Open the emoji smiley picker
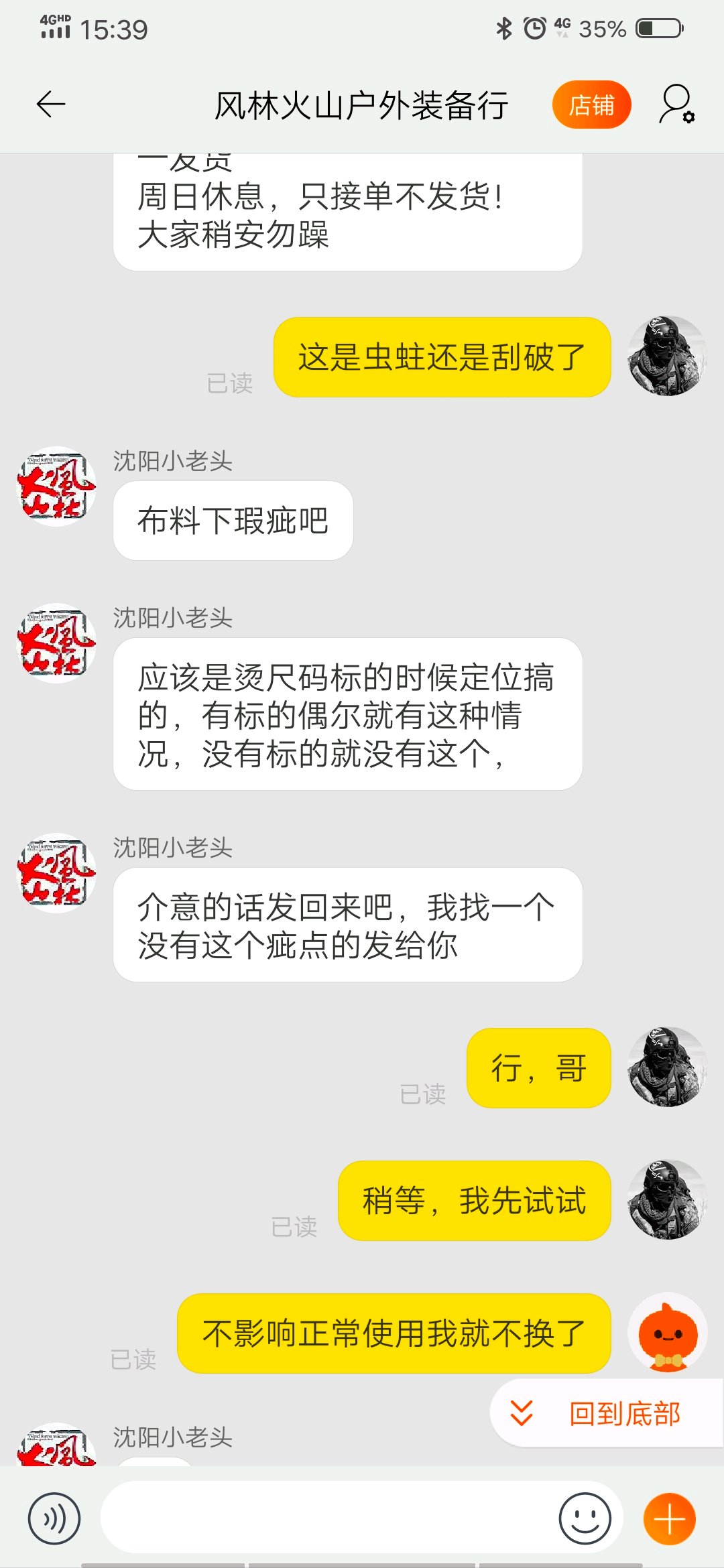The width and height of the screenshot is (724, 1568). (585, 1518)
